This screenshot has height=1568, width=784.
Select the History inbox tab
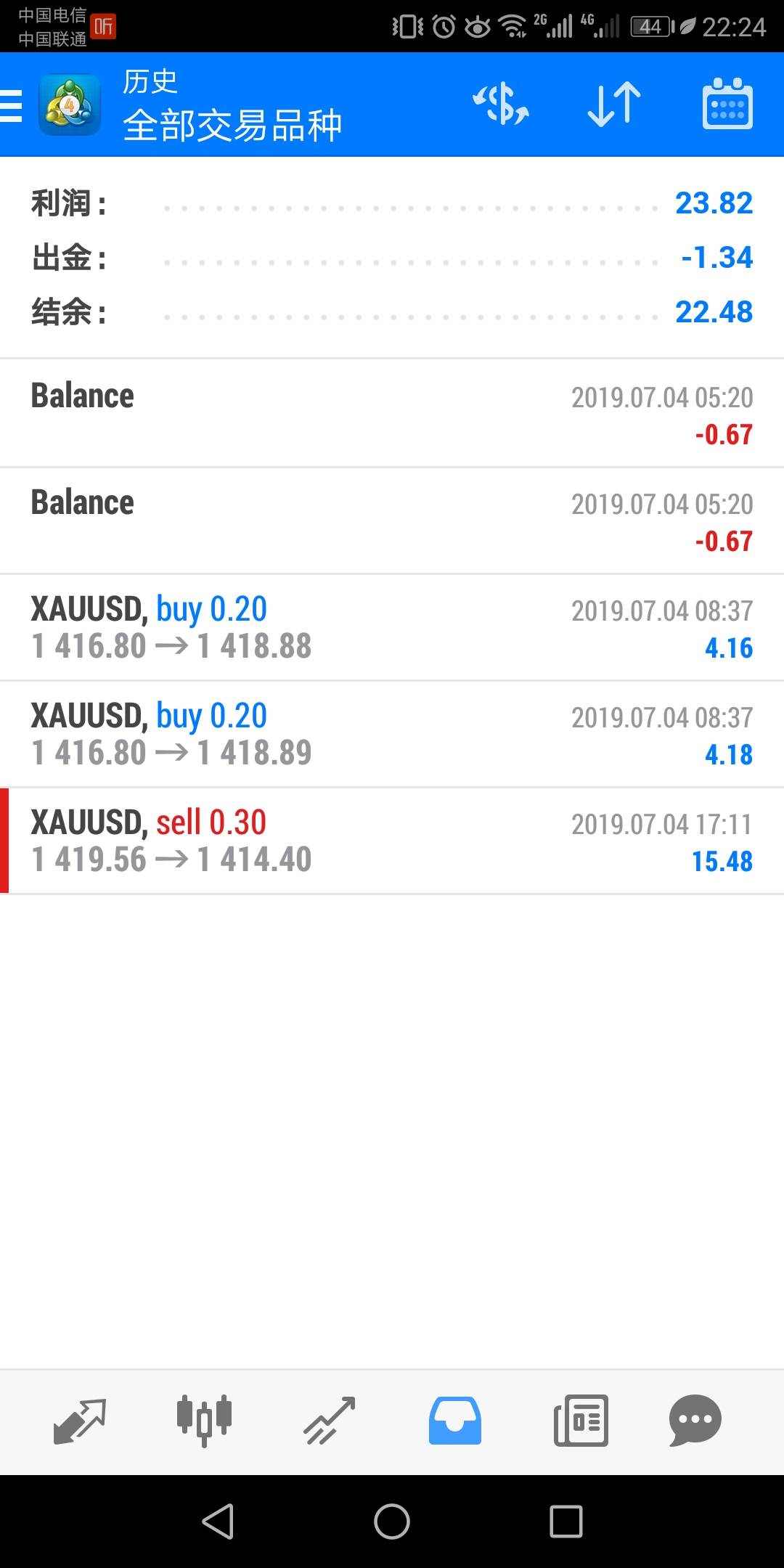coord(455,1421)
